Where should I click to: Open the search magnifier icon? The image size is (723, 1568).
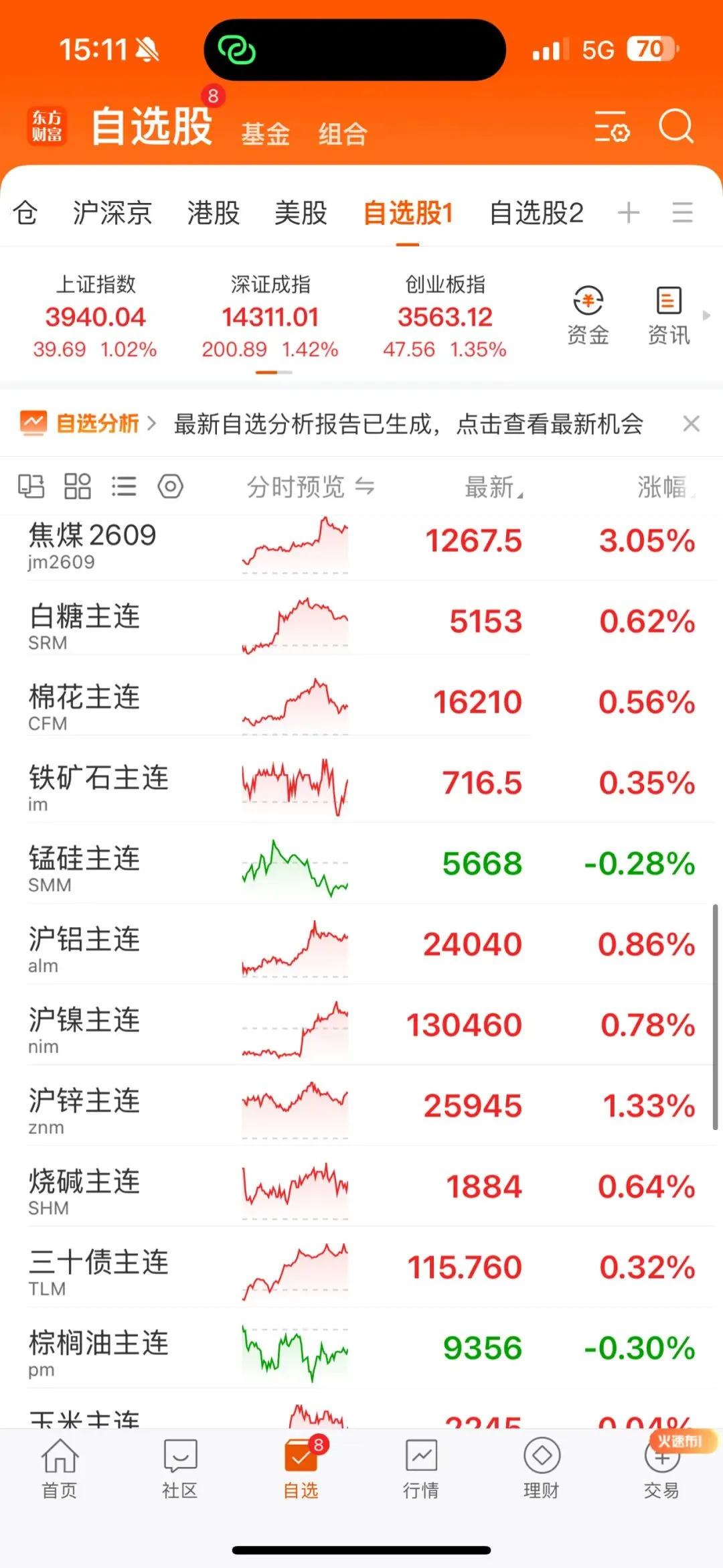(676, 126)
